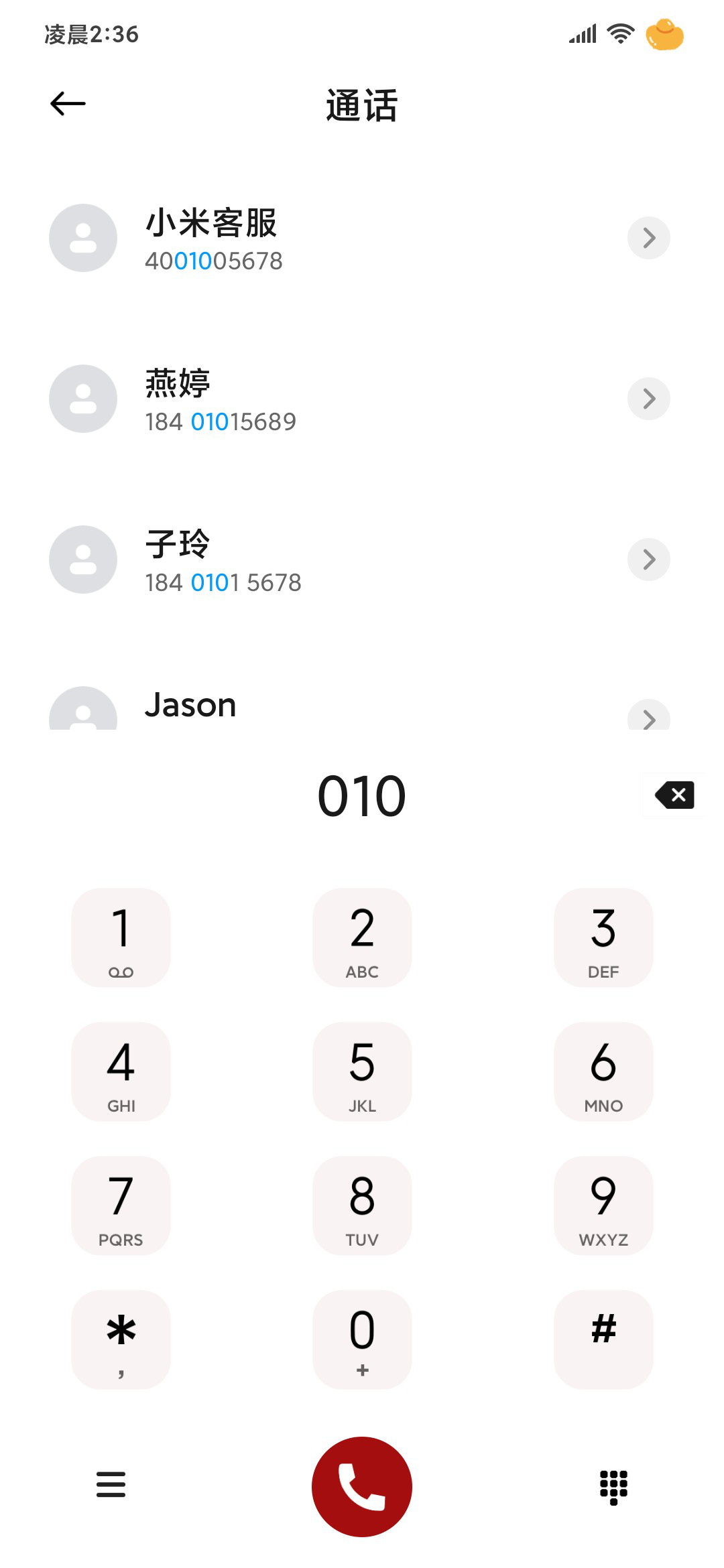The height and width of the screenshot is (1568, 724).
Task: Open details arrow for Jason
Action: click(648, 716)
